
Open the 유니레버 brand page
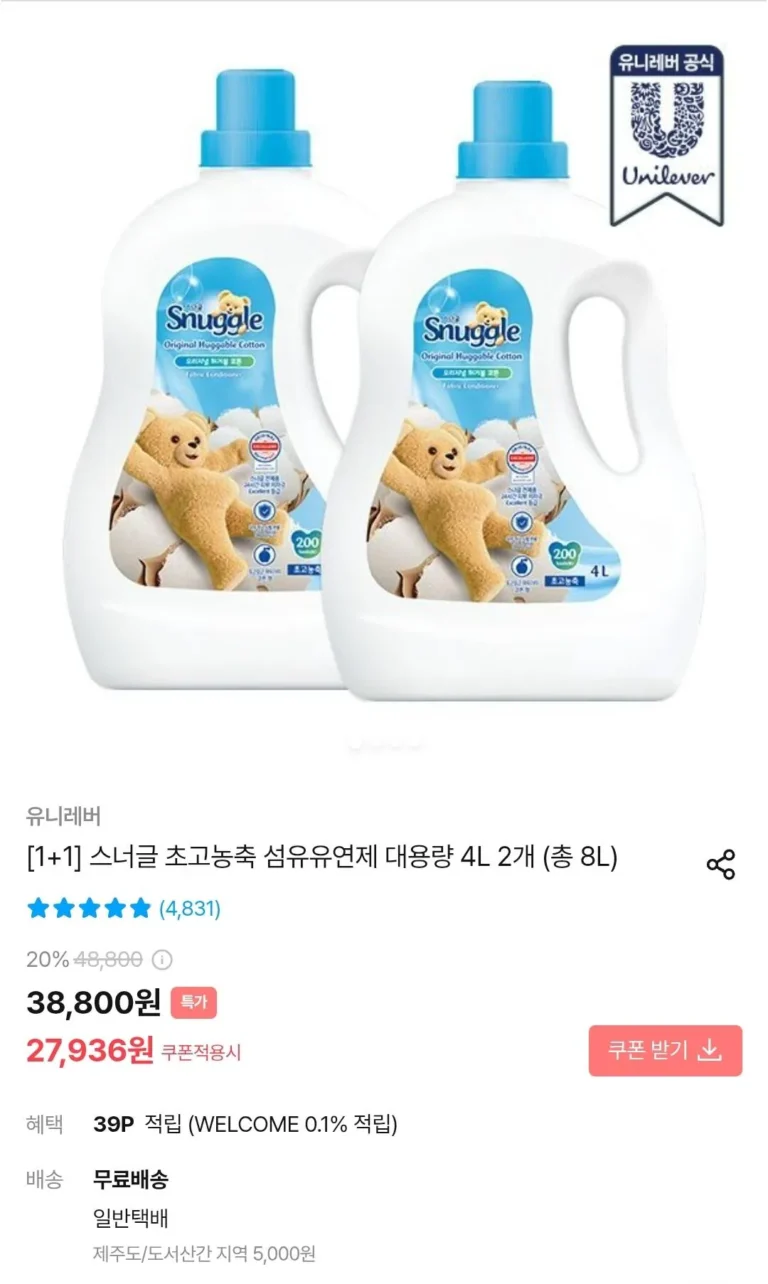pos(63,815)
